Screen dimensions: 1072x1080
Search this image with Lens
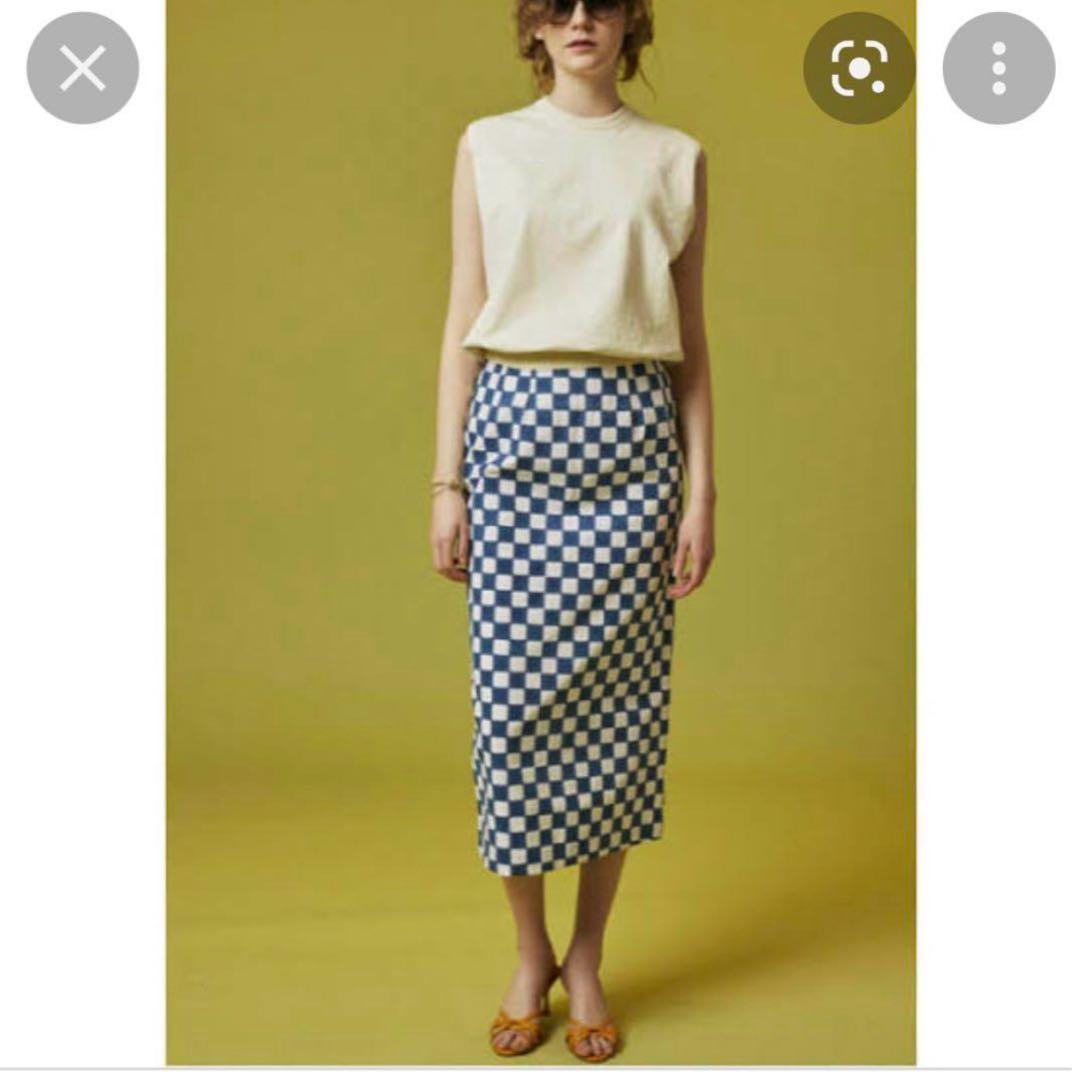(859, 69)
